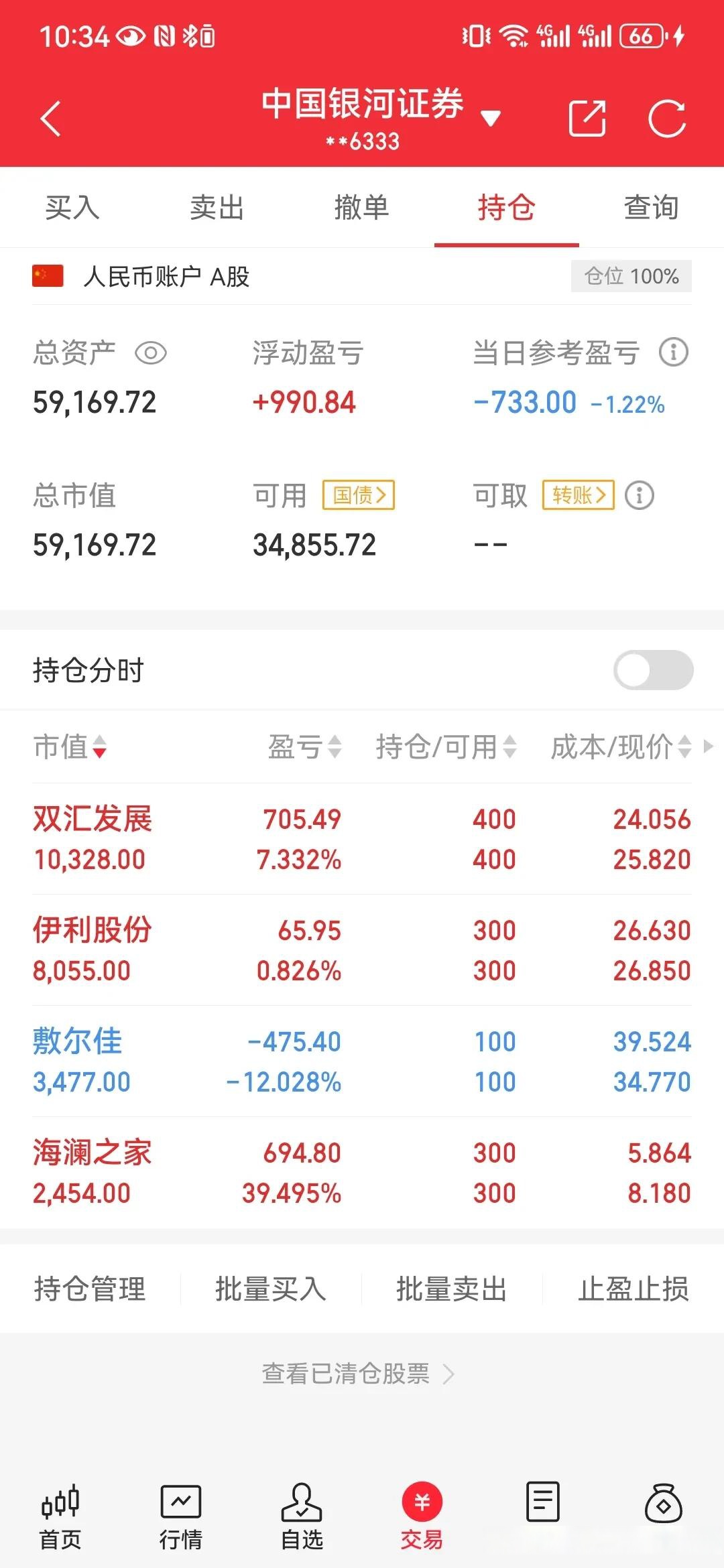Open the 查询 tab
The image size is (724, 1568).
(651, 208)
